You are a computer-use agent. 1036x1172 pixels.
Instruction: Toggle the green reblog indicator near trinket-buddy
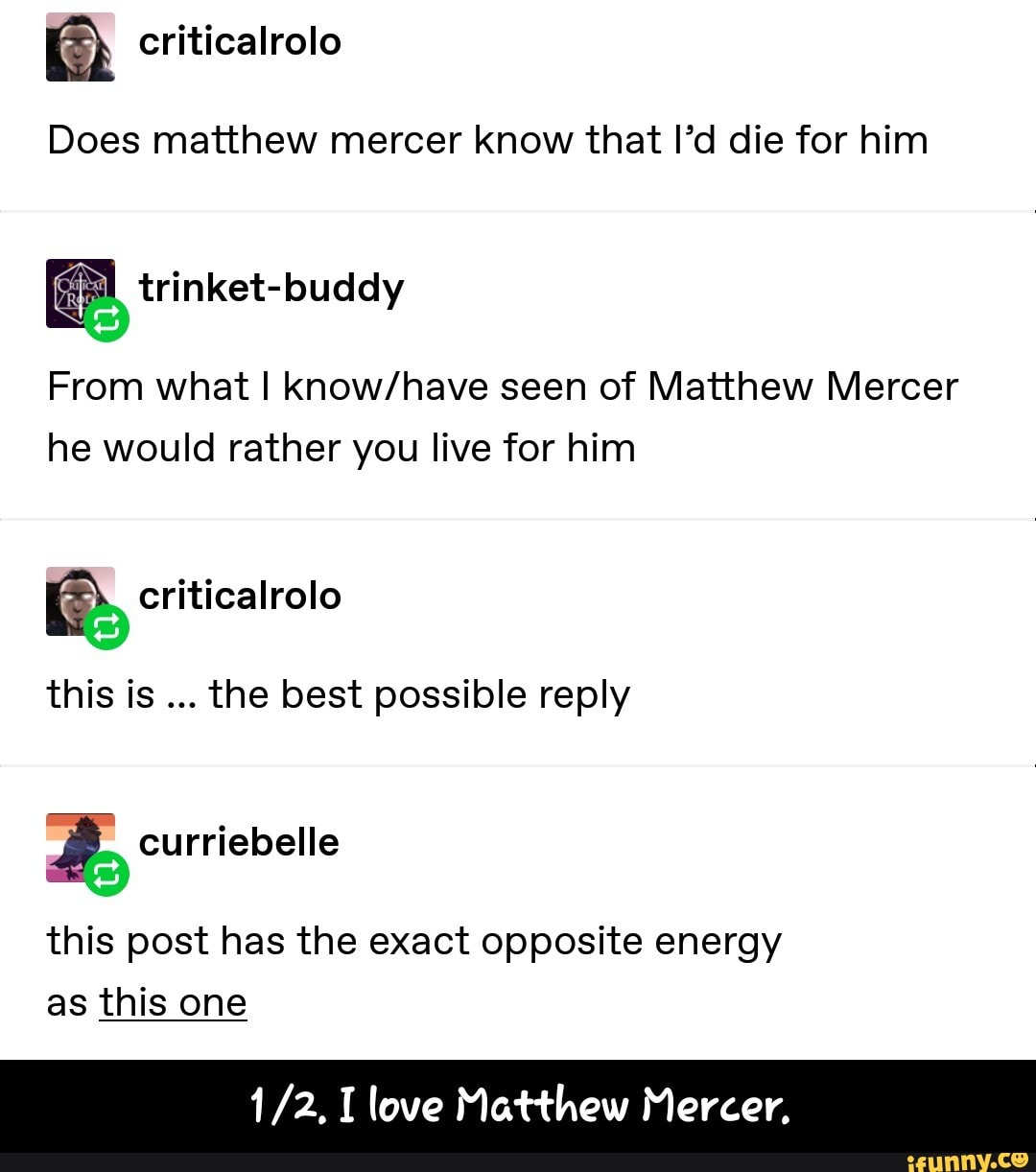click(x=106, y=320)
